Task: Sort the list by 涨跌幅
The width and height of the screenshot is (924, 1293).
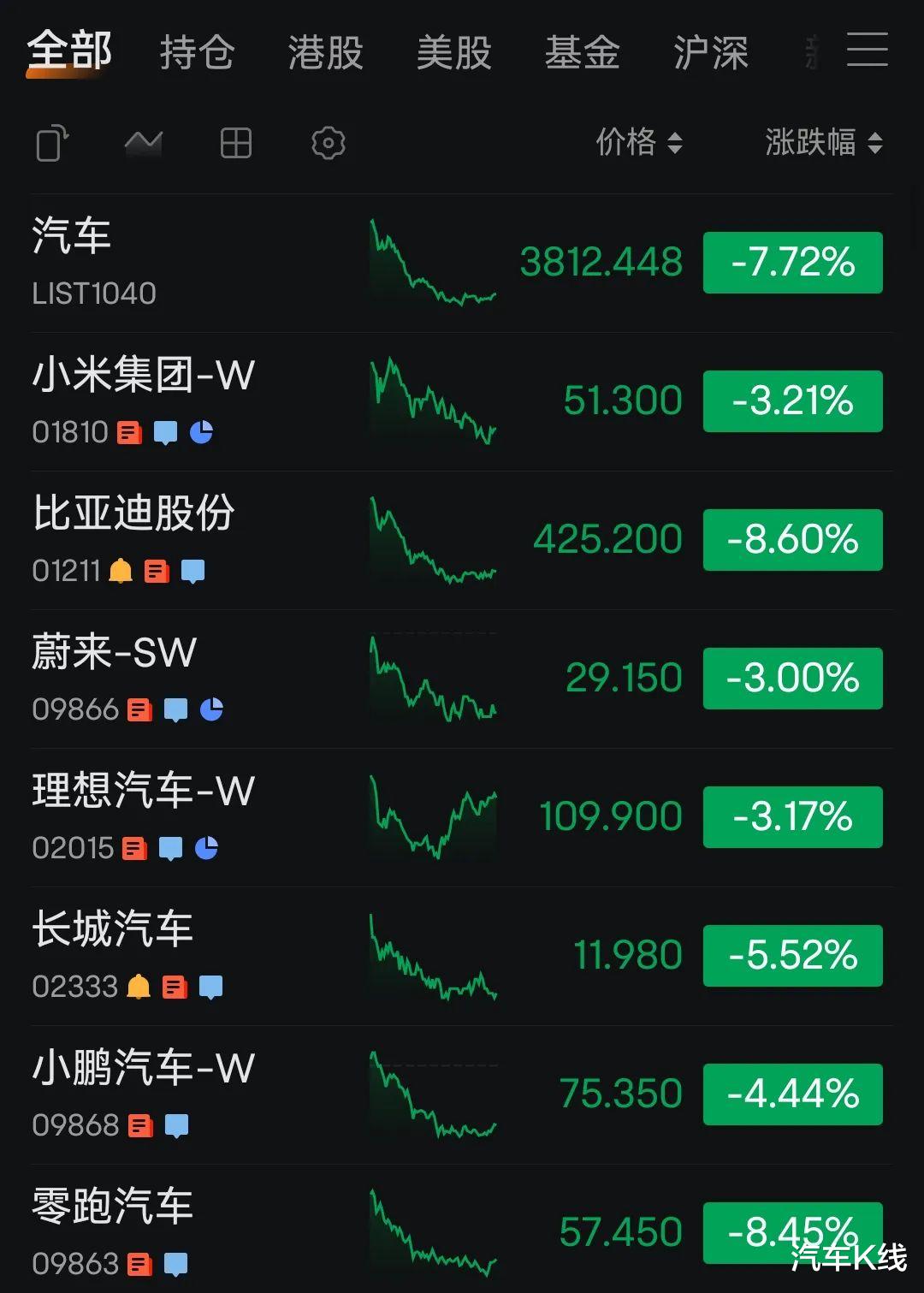Action: (823, 142)
